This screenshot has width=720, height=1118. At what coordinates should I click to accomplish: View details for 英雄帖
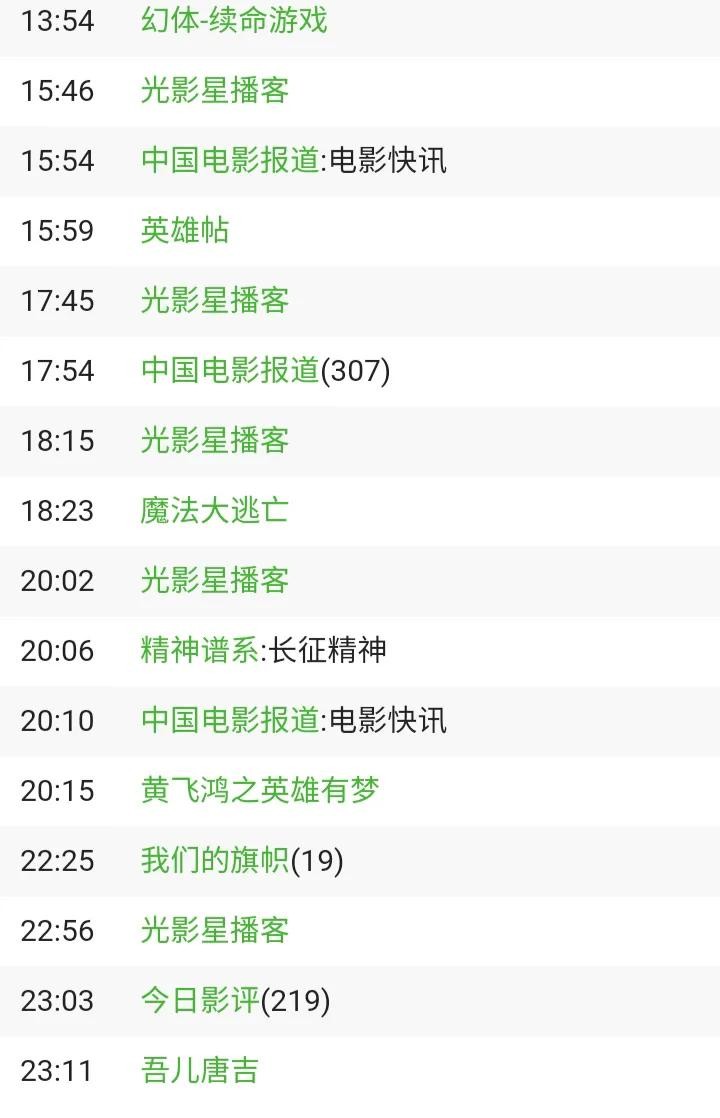click(185, 230)
